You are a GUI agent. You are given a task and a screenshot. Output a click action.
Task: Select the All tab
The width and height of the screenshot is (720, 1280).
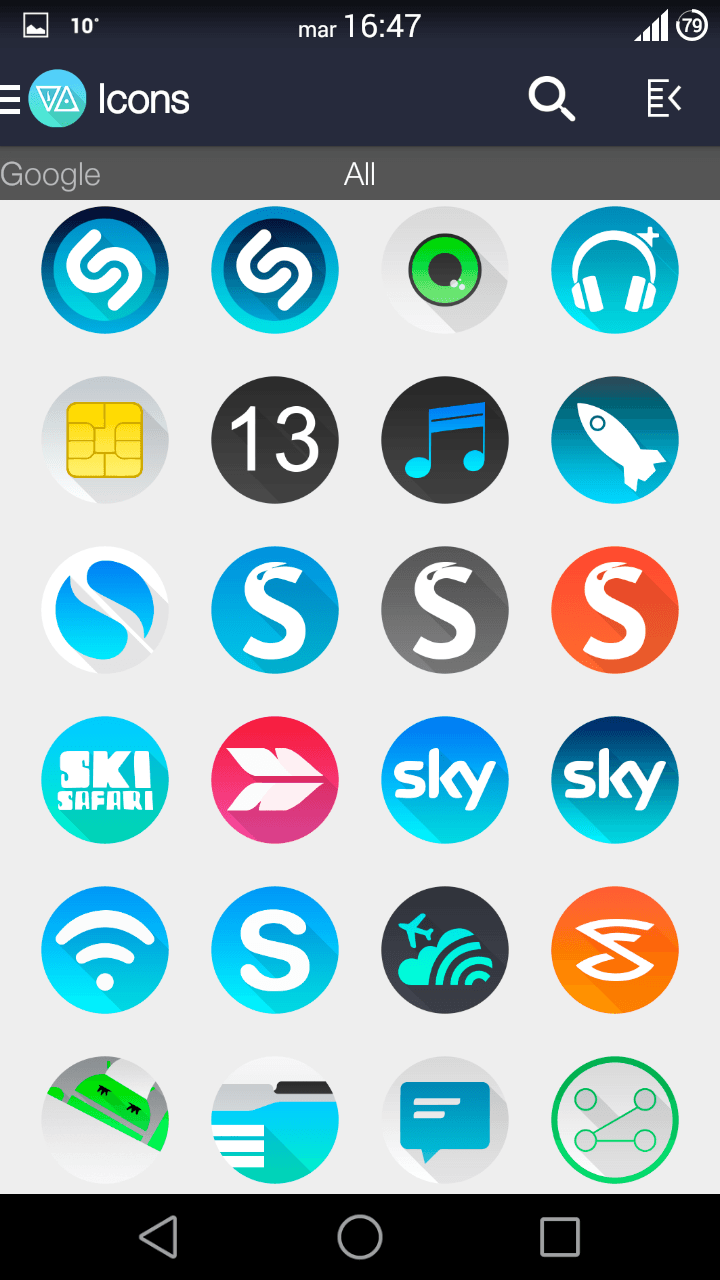pyautogui.click(x=360, y=175)
